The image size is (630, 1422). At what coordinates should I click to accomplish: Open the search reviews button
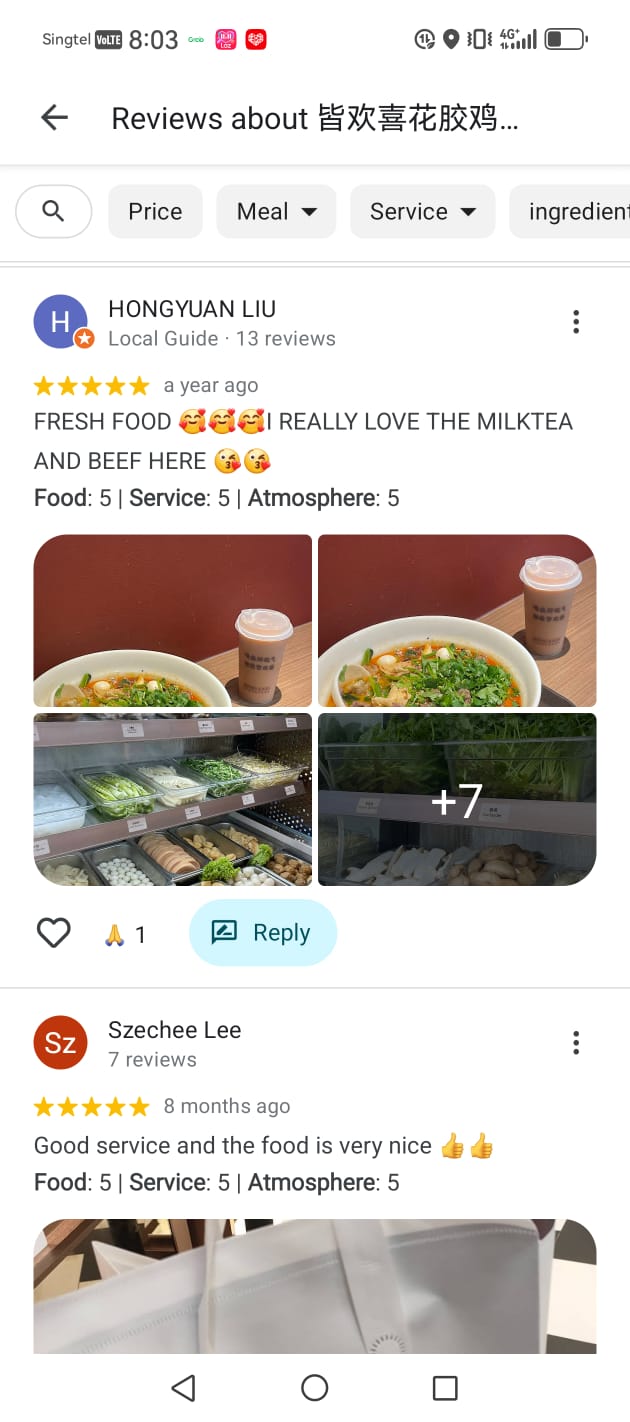pos(54,211)
